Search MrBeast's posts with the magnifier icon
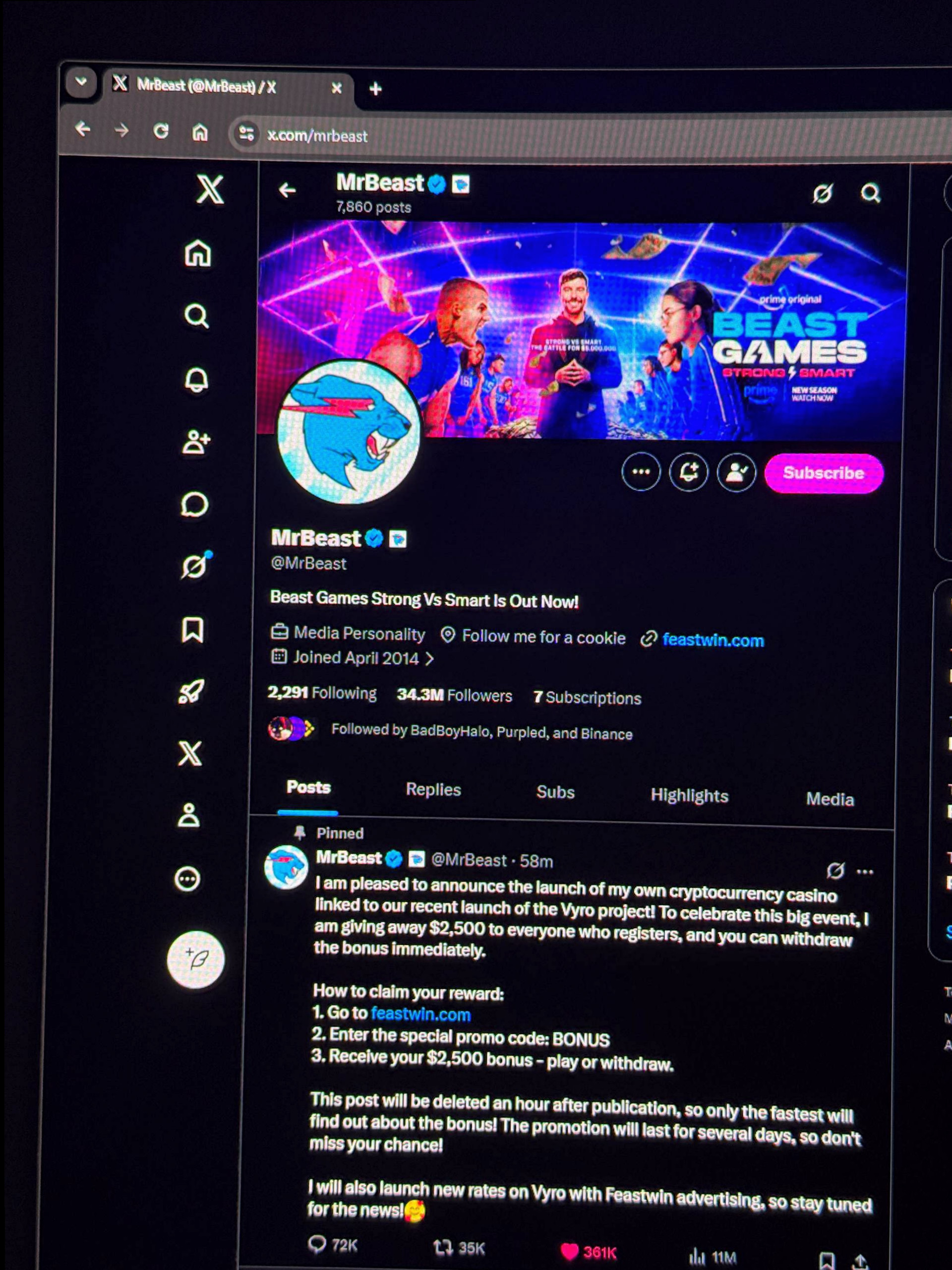This screenshot has width=952, height=1270. (x=871, y=193)
